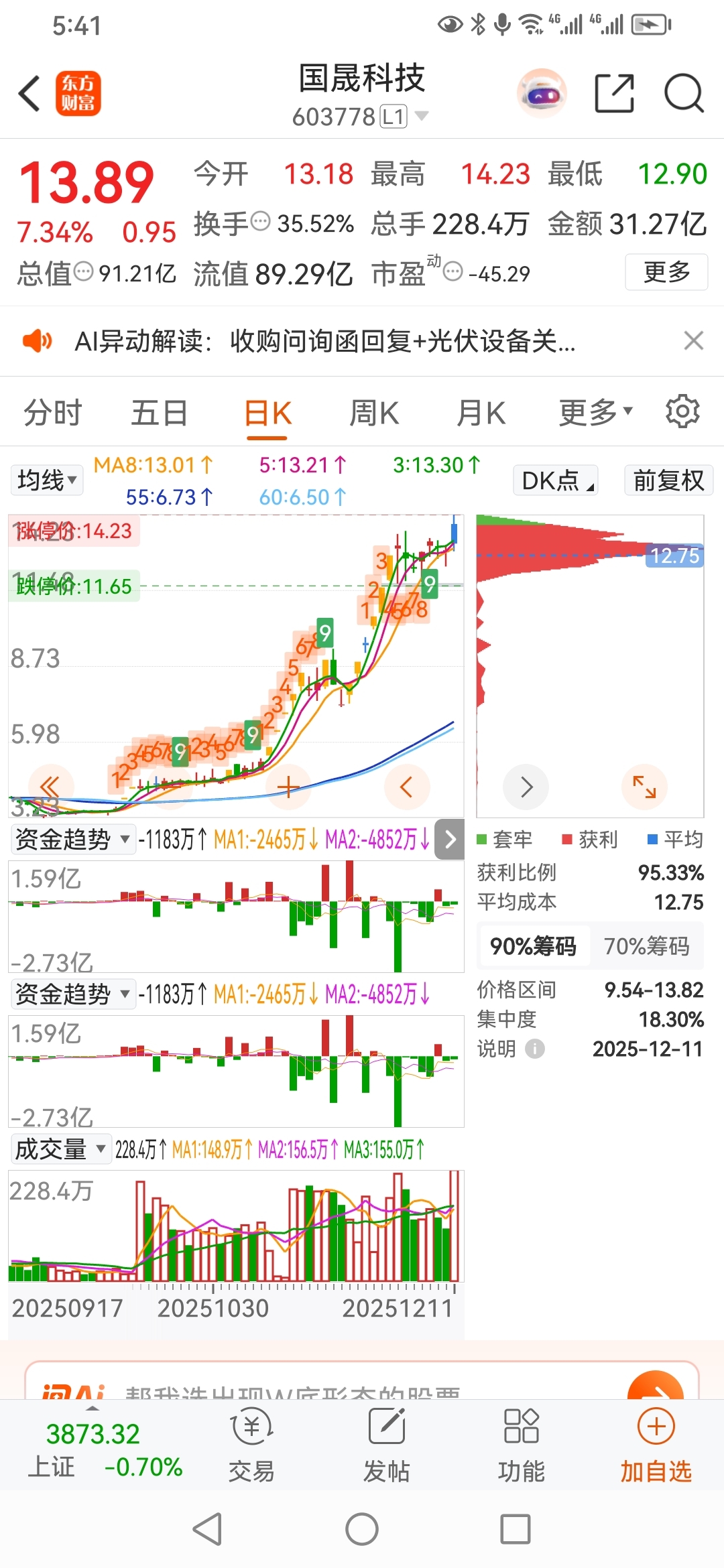Share this stock page
The width and height of the screenshot is (724, 1568).
614,93
